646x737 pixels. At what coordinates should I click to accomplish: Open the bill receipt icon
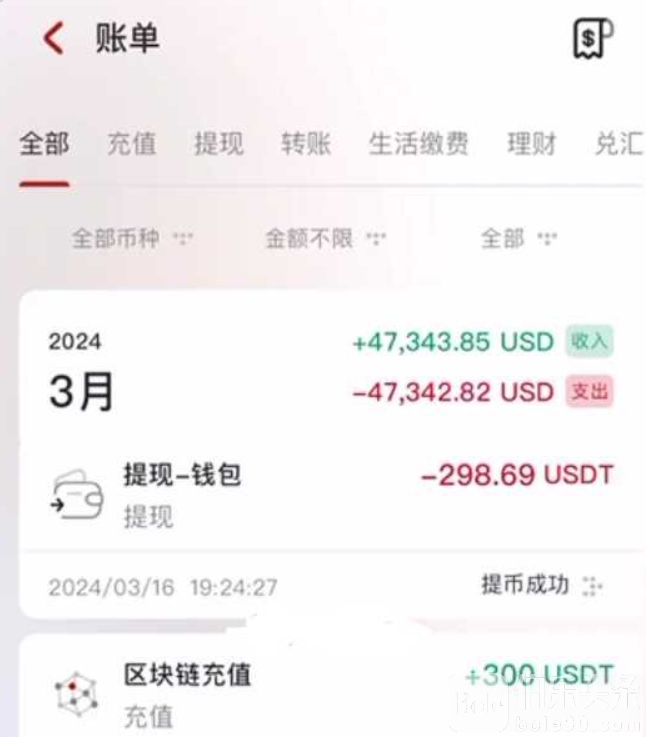[x=592, y=39]
